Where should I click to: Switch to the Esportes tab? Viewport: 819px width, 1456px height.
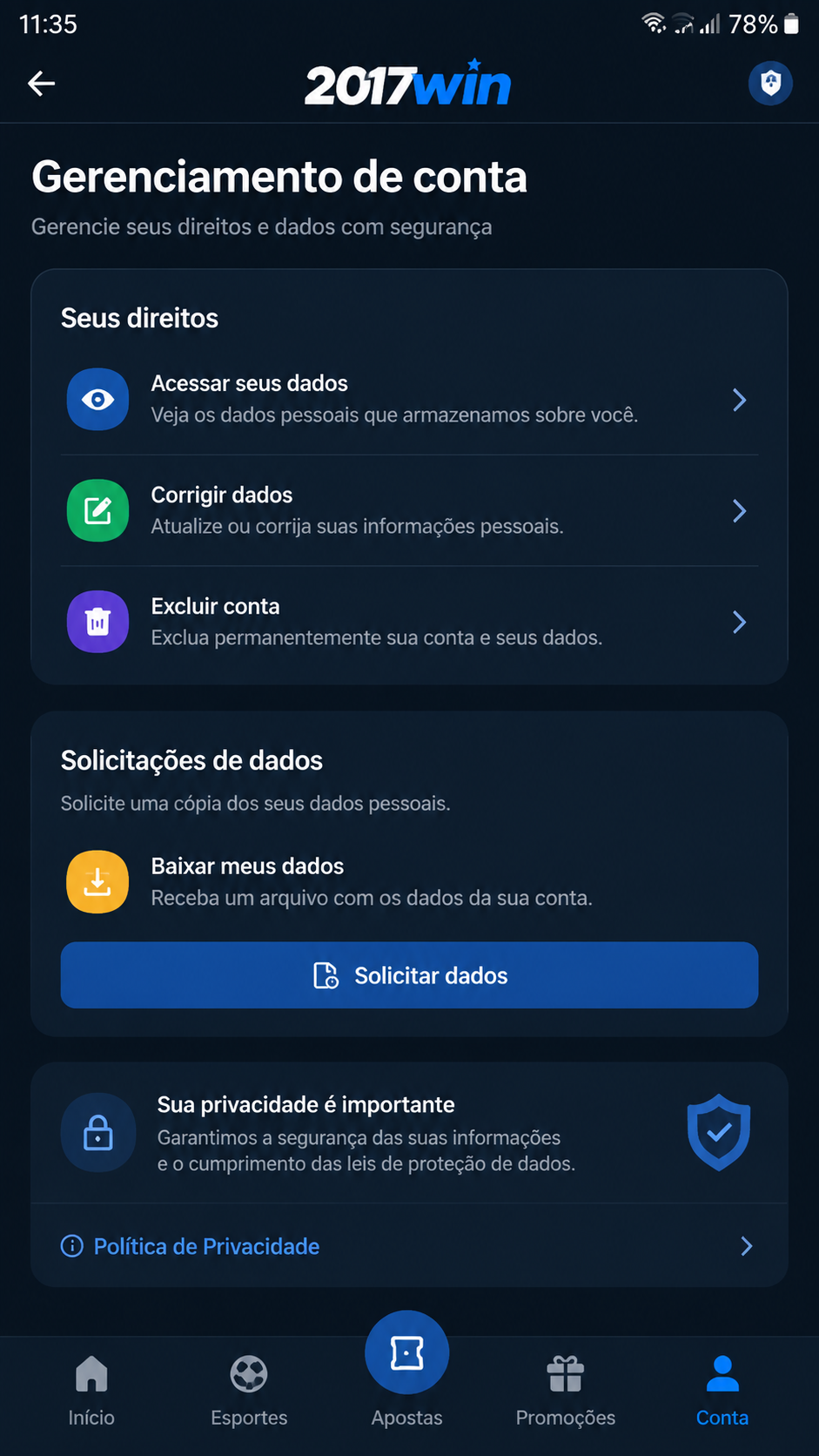[x=249, y=1391]
